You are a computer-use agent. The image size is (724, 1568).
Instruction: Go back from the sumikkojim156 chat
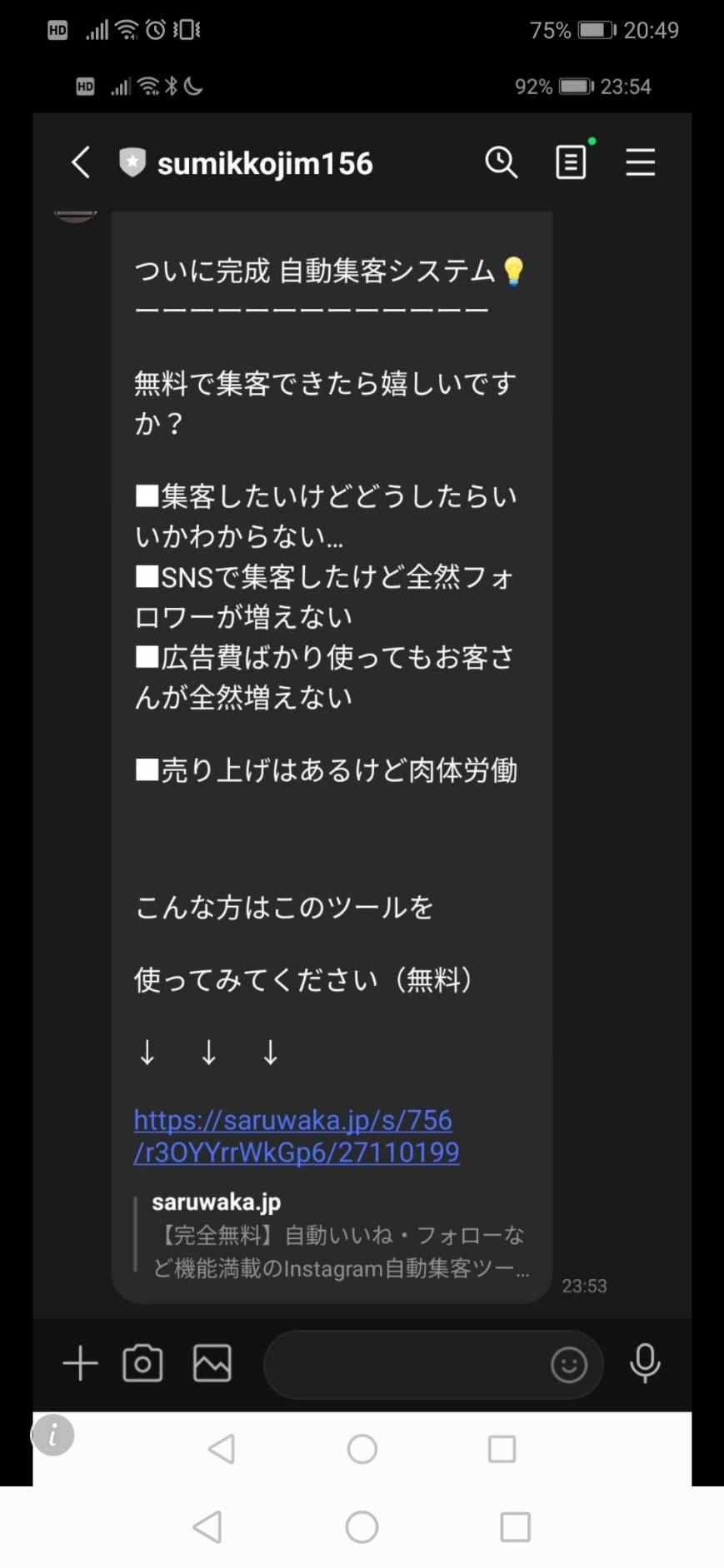click(x=81, y=162)
